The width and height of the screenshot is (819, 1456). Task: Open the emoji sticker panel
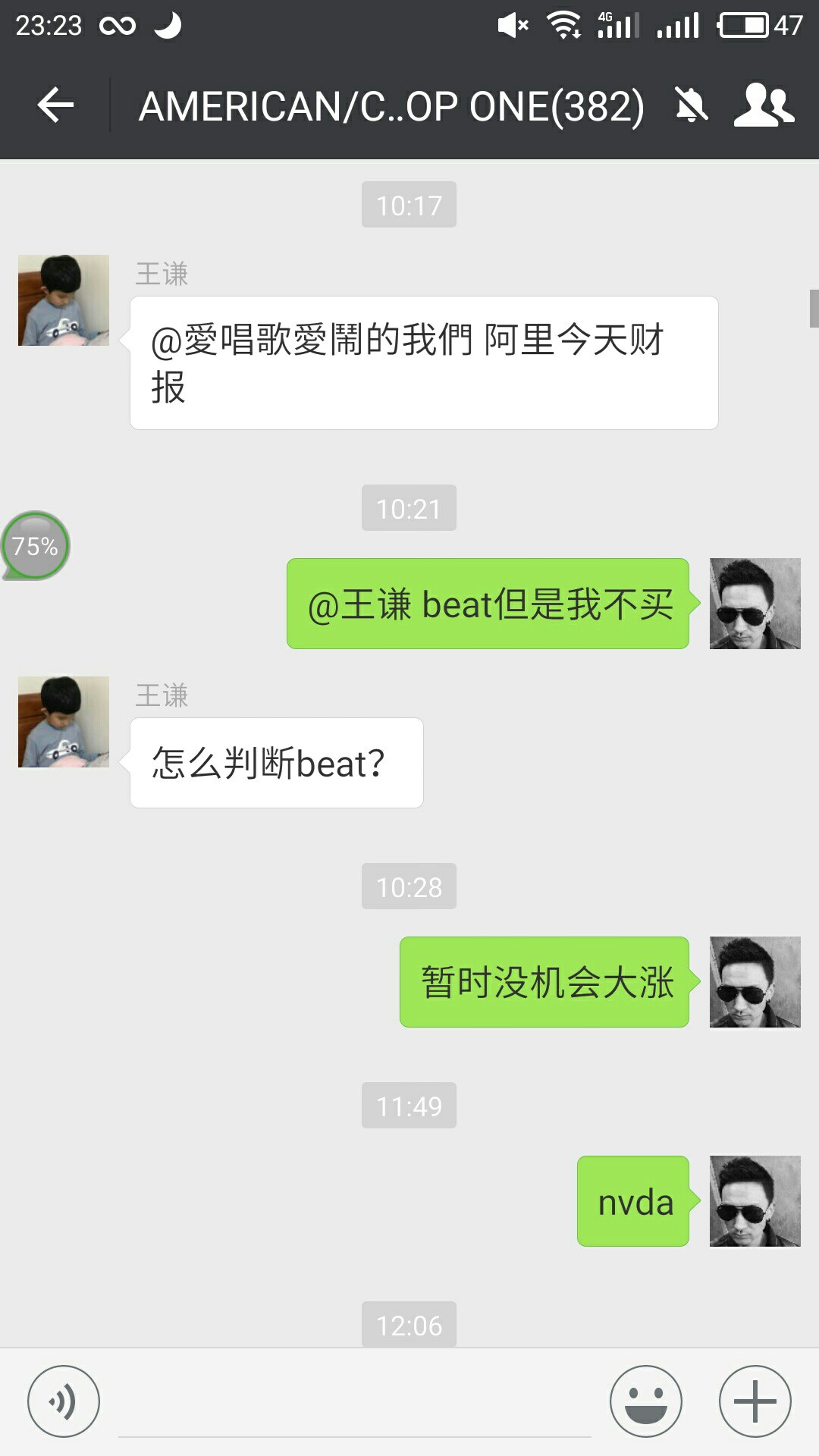point(646,1401)
